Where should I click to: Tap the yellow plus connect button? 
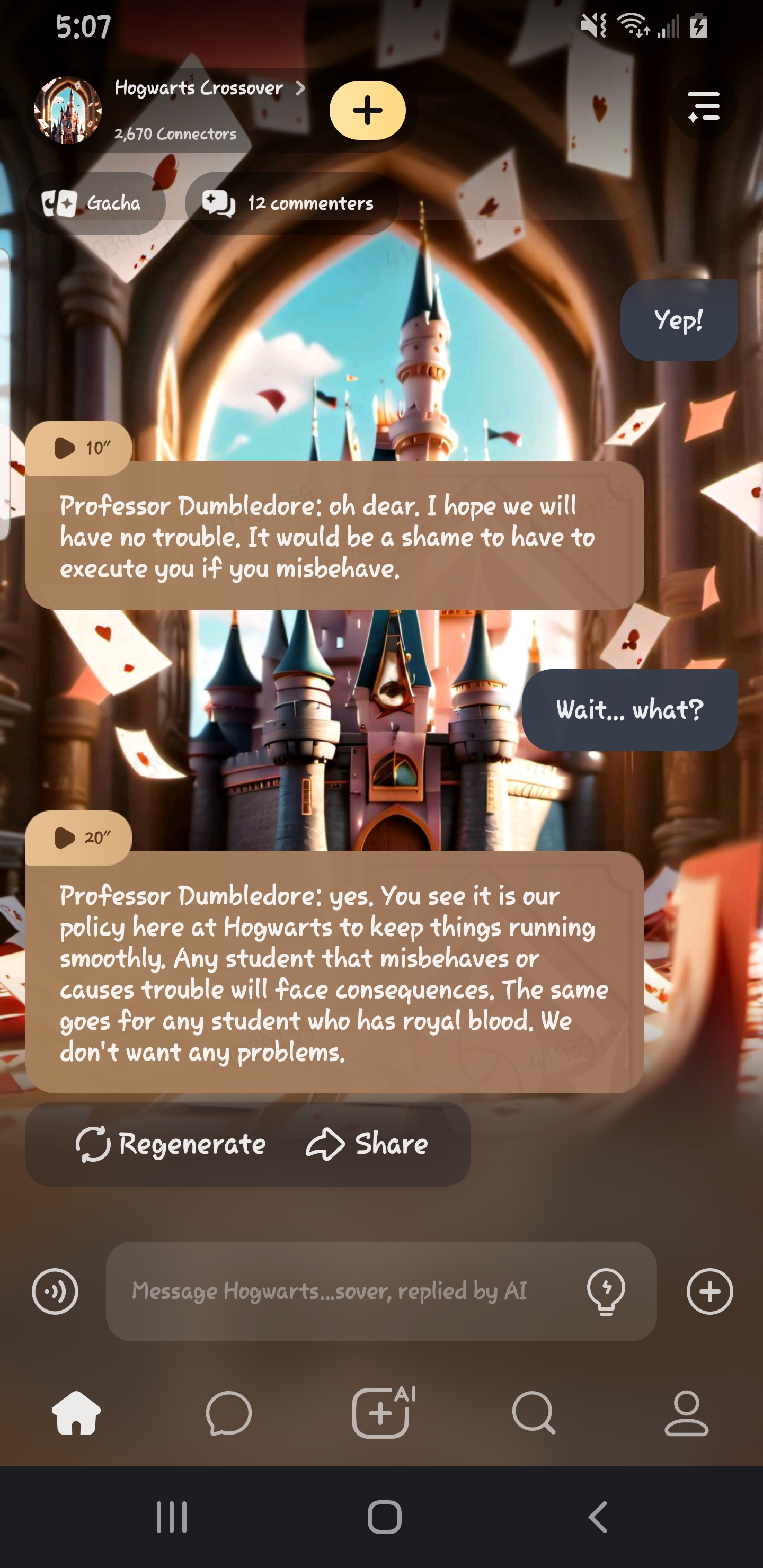pos(367,111)
